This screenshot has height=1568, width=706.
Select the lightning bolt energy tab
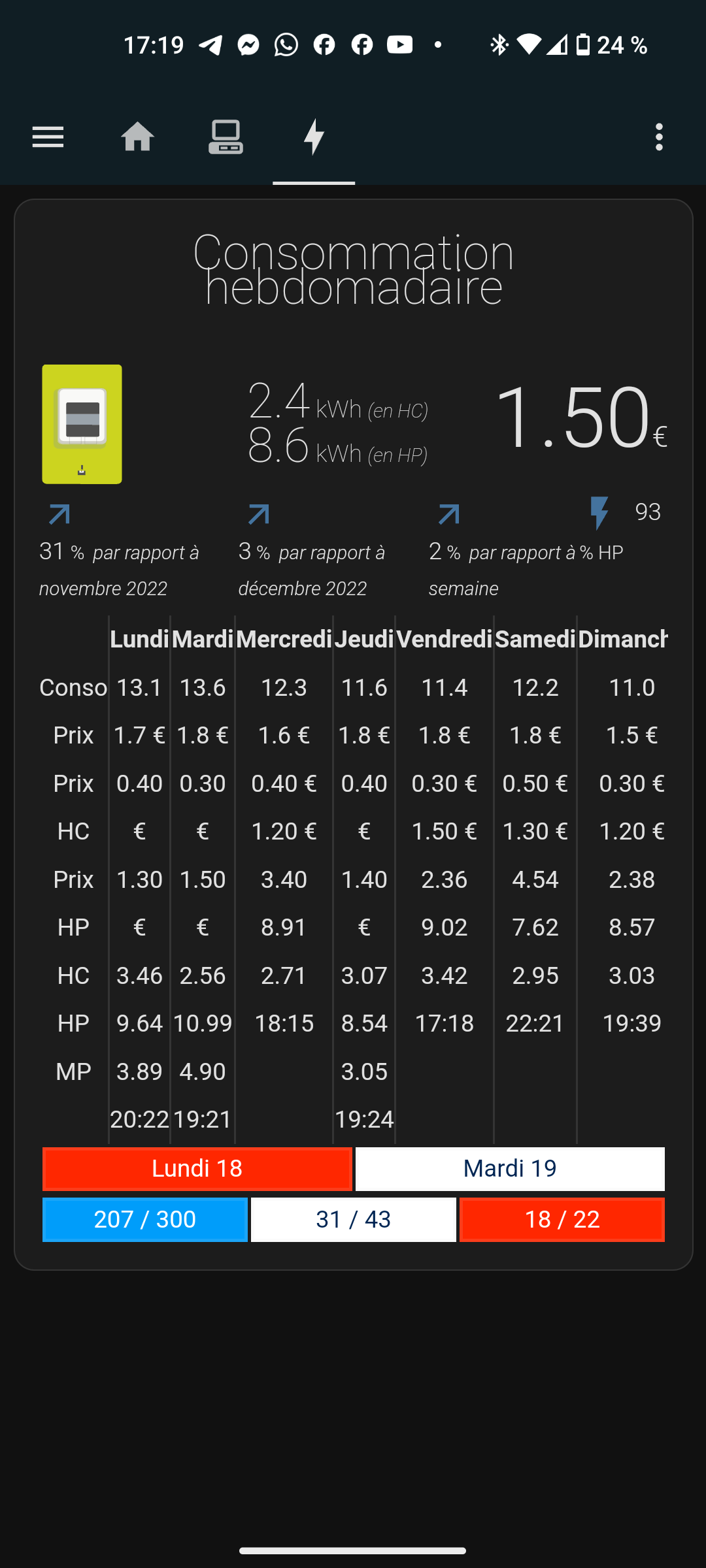click(x=314, y=137)
